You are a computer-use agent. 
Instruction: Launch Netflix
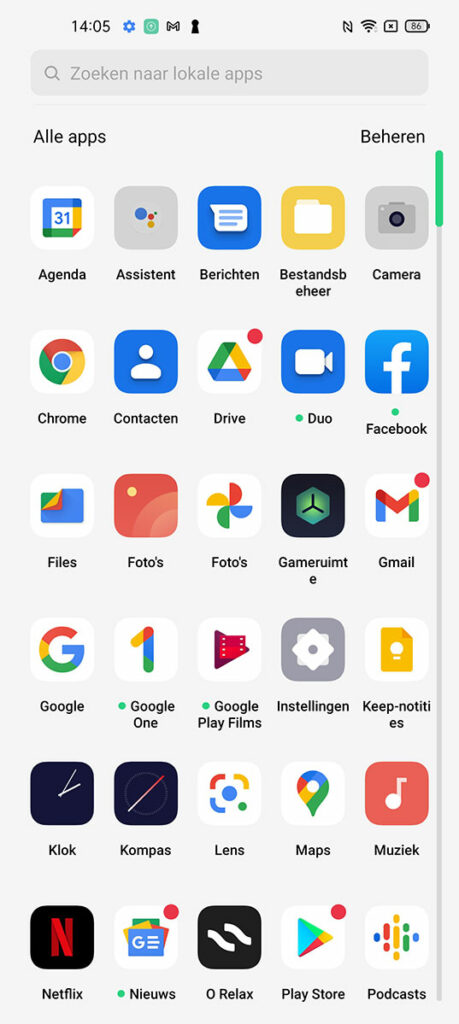point(62,937)
